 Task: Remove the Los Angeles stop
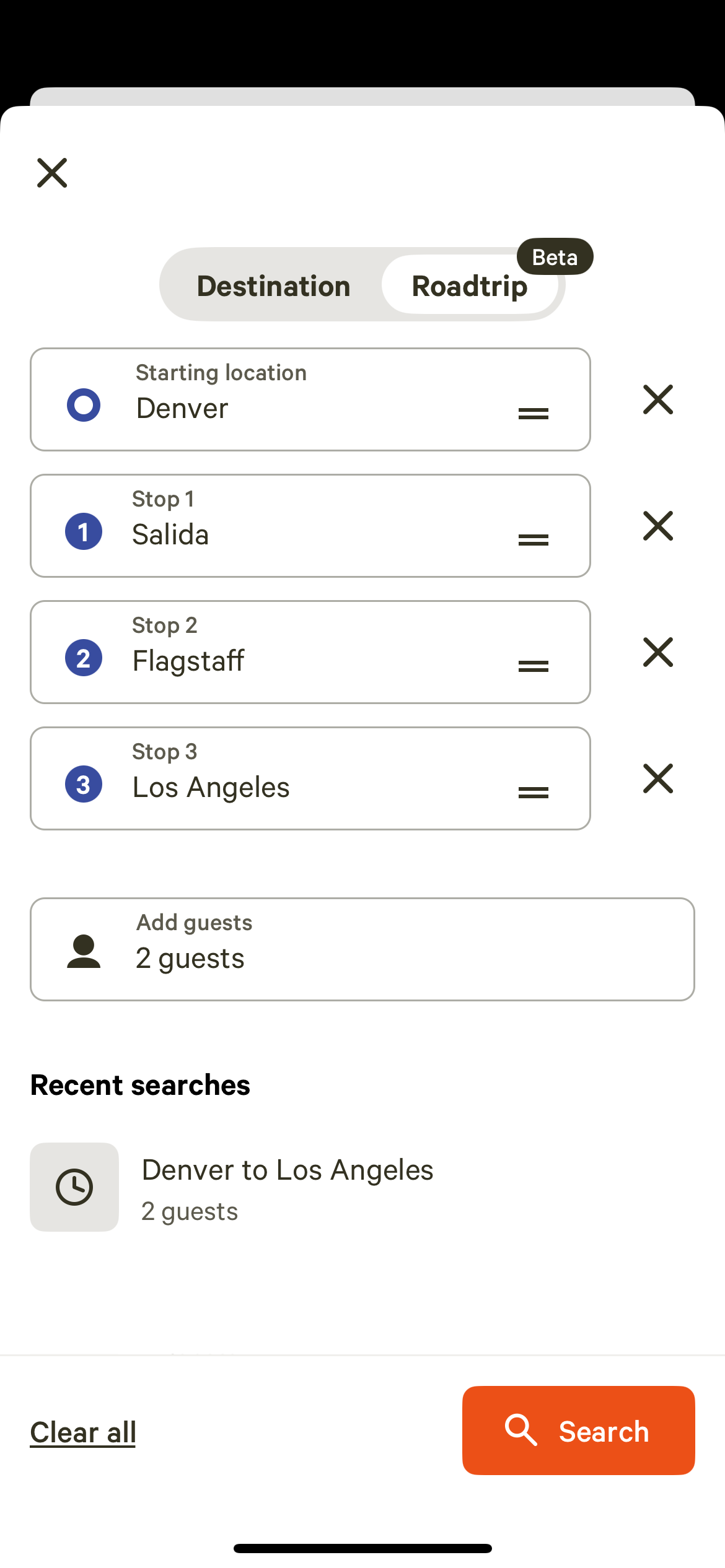pos(657,778)
